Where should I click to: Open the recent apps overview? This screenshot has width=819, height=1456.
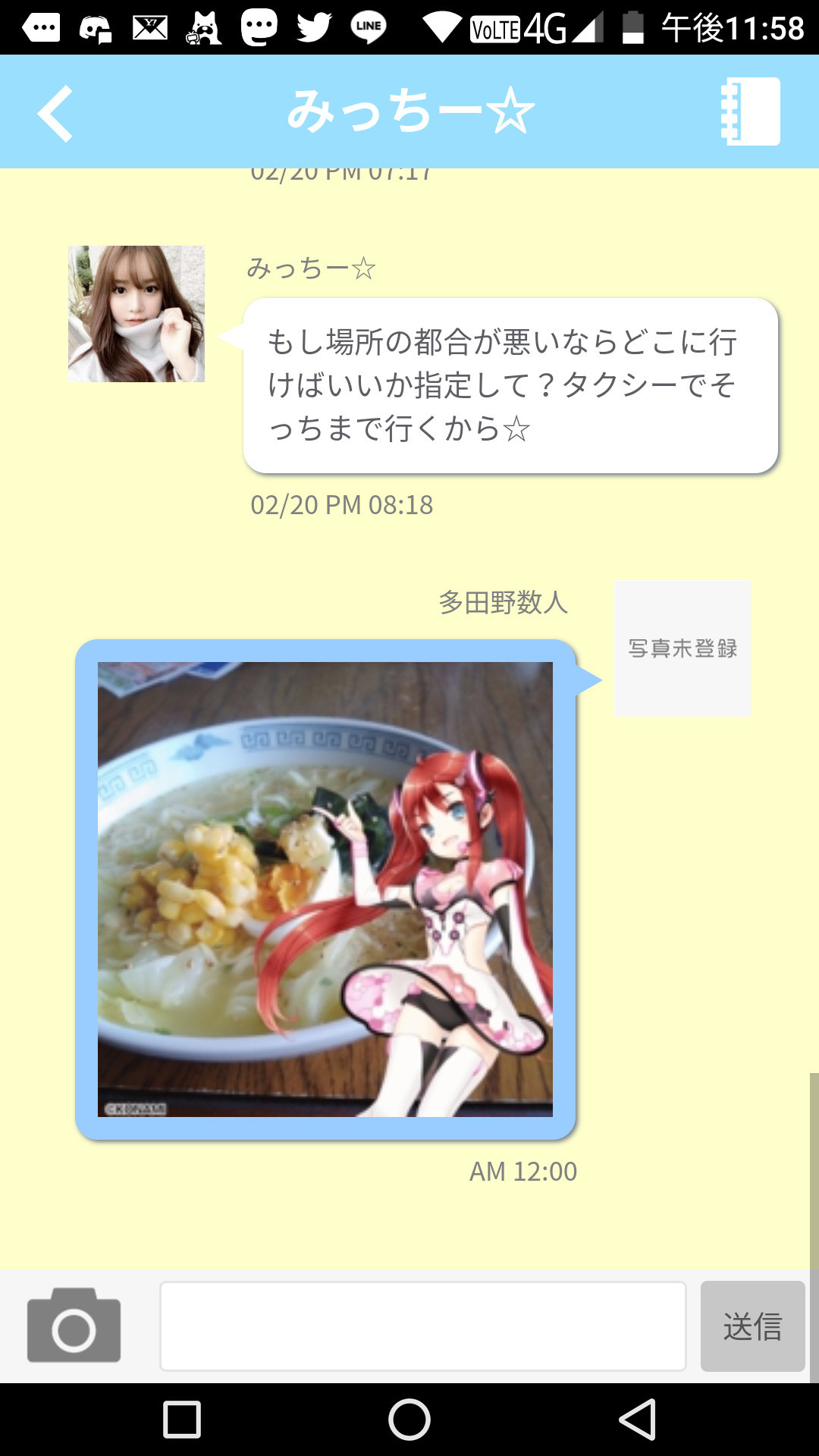click(182, 1420)
